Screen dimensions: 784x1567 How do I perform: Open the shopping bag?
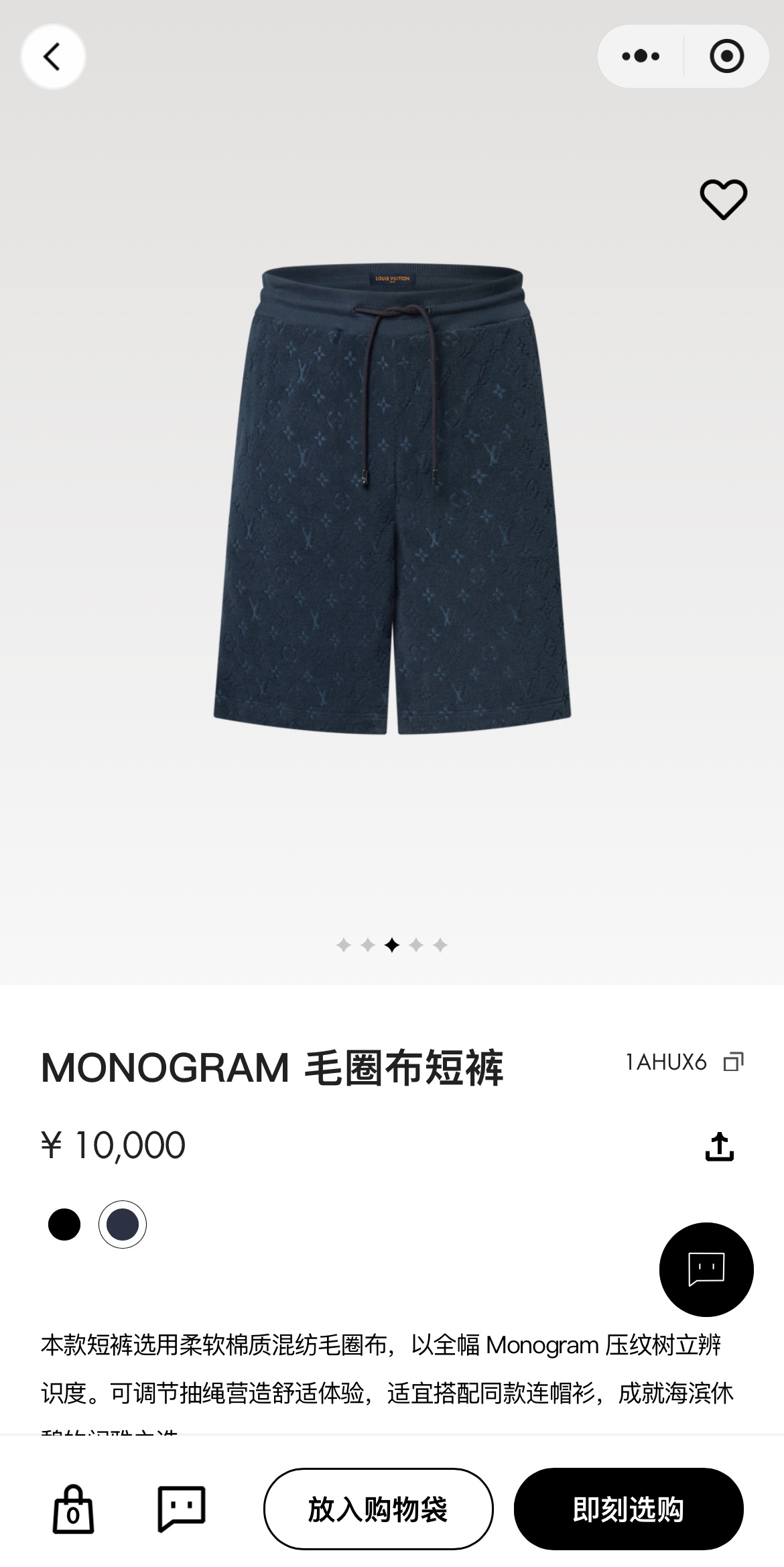(73, 1509)
